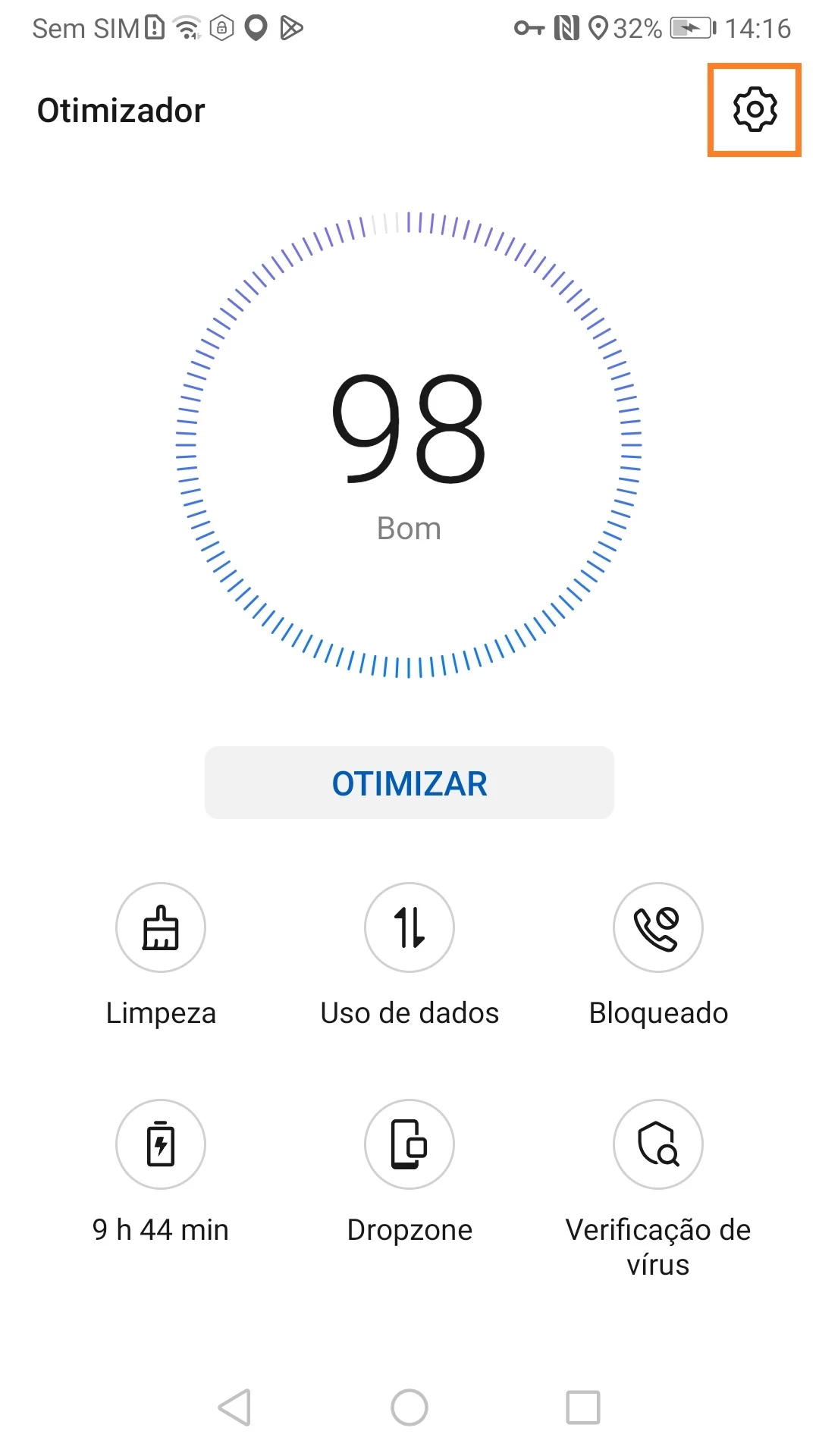Open Uso de dados
This screenshot has height=1456, width=819.
point(409,927)
